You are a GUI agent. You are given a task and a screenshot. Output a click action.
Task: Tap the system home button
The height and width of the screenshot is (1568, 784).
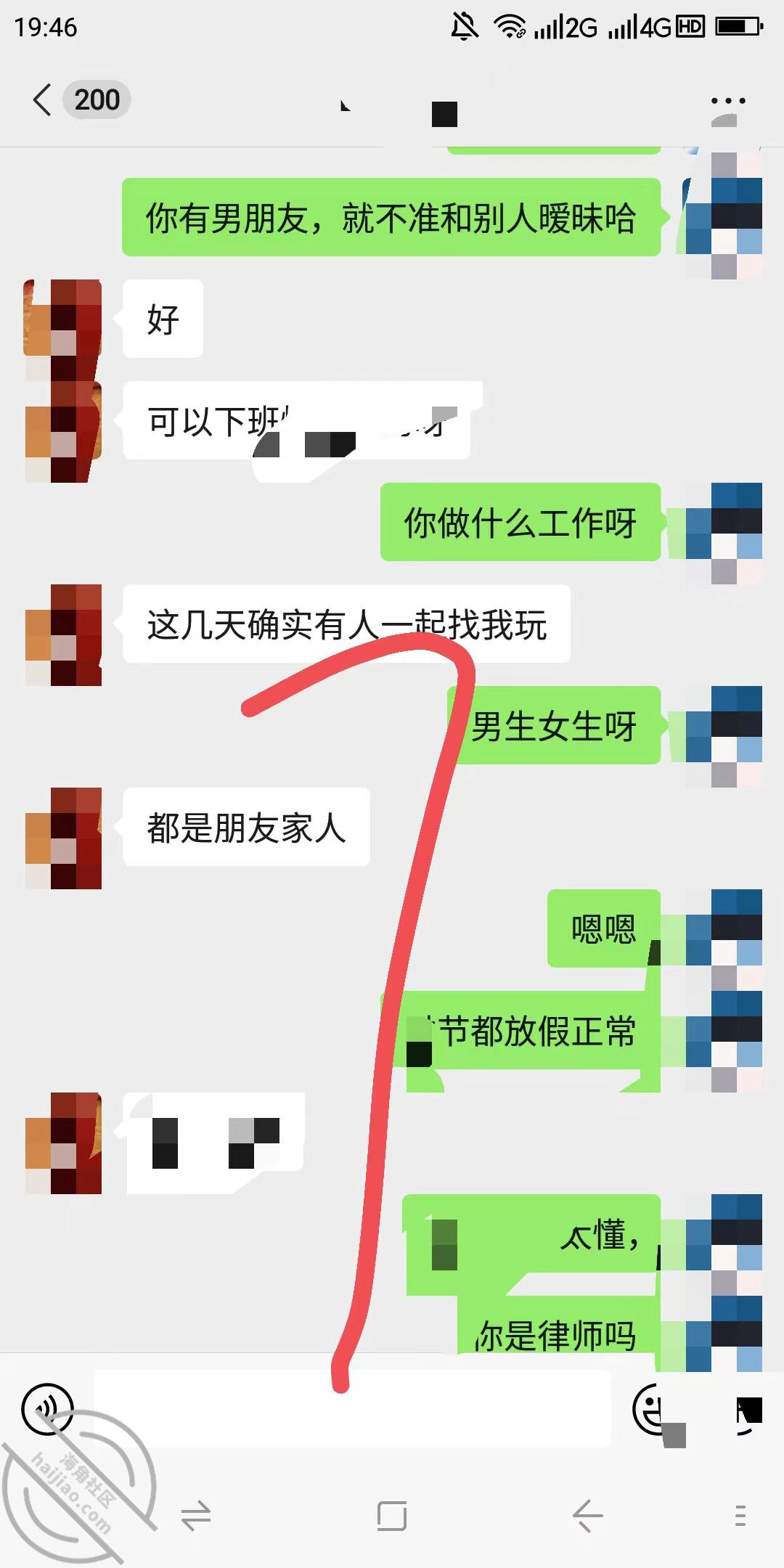click(392, 1516)
